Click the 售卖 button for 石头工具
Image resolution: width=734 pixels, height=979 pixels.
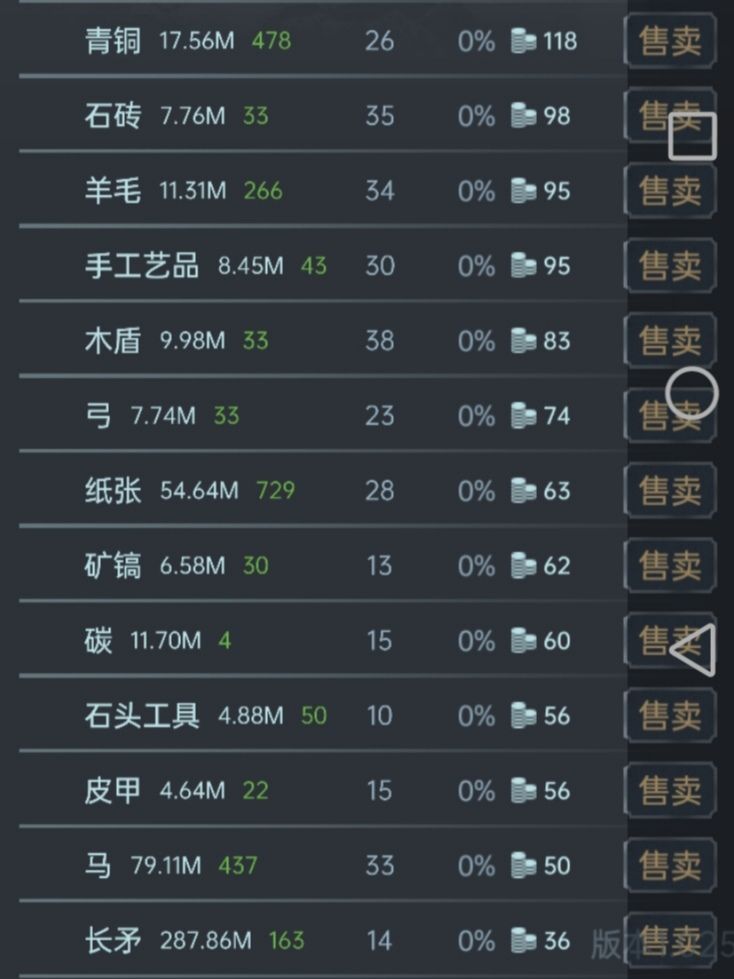click(669, 715)
